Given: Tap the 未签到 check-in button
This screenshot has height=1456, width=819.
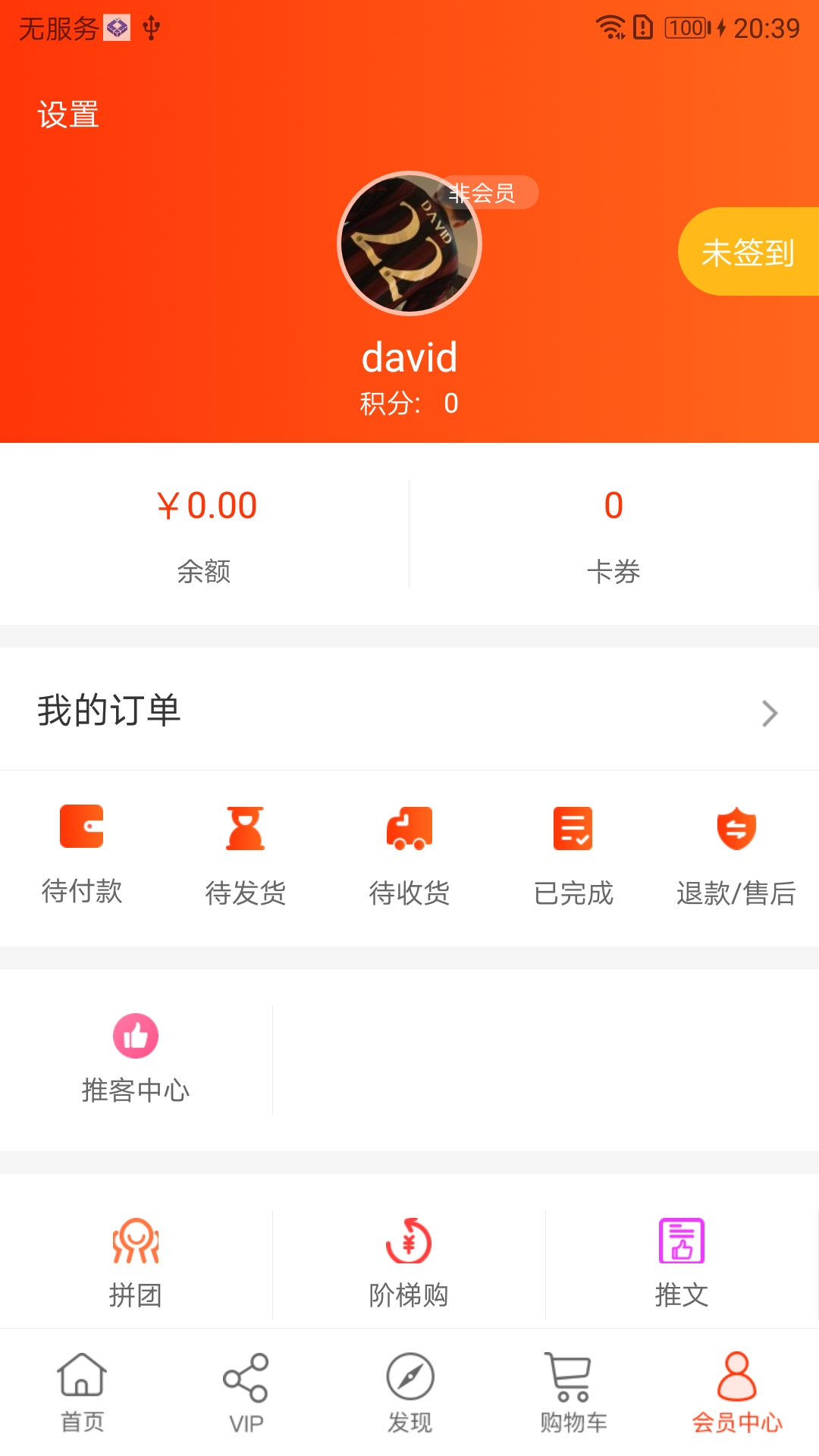Looking at the screenshot, I should pyautogui.click(x=748, y=252).
